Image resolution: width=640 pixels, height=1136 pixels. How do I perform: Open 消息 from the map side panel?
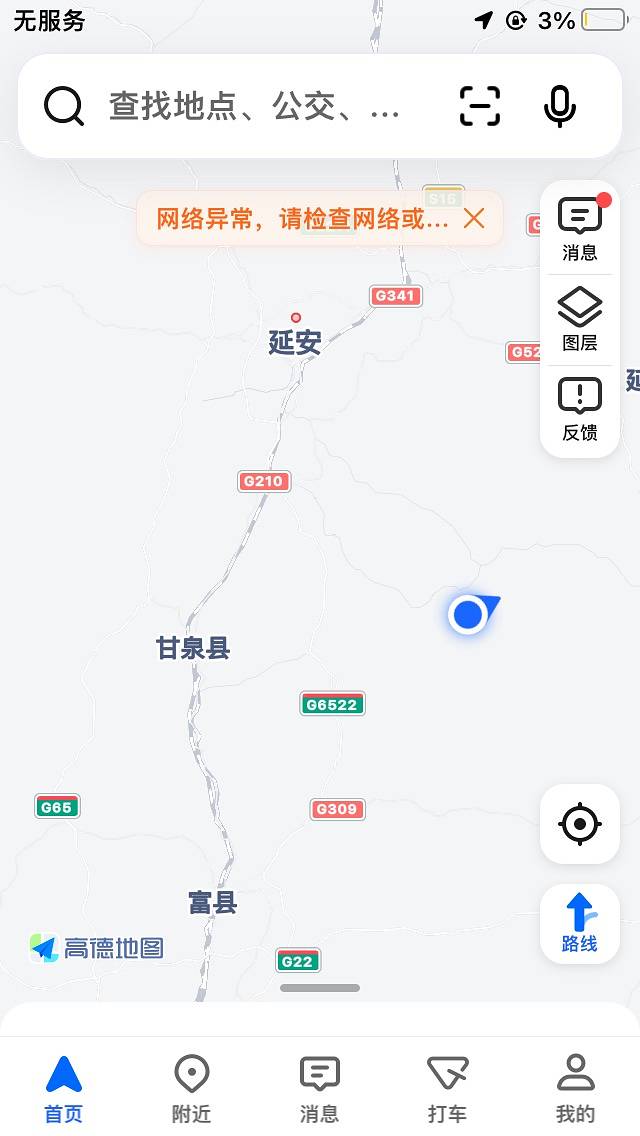580,228
